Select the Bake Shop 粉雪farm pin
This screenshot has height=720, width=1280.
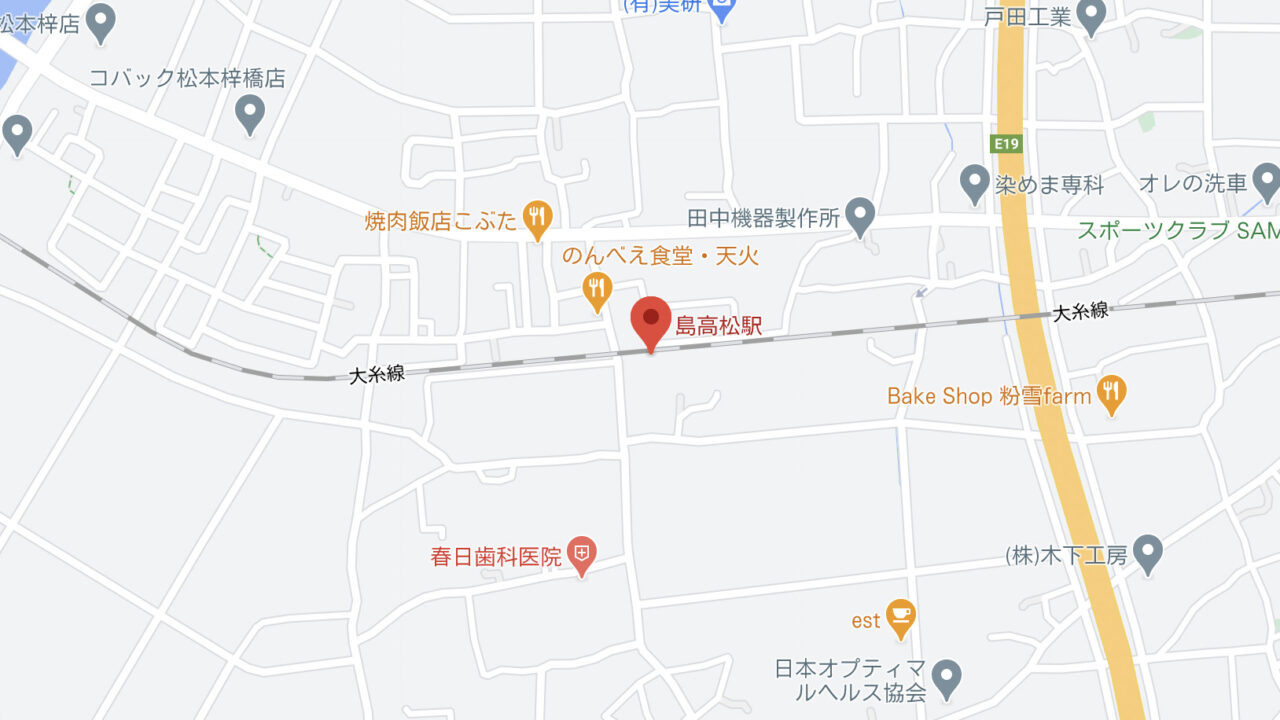click(1111, 393)
